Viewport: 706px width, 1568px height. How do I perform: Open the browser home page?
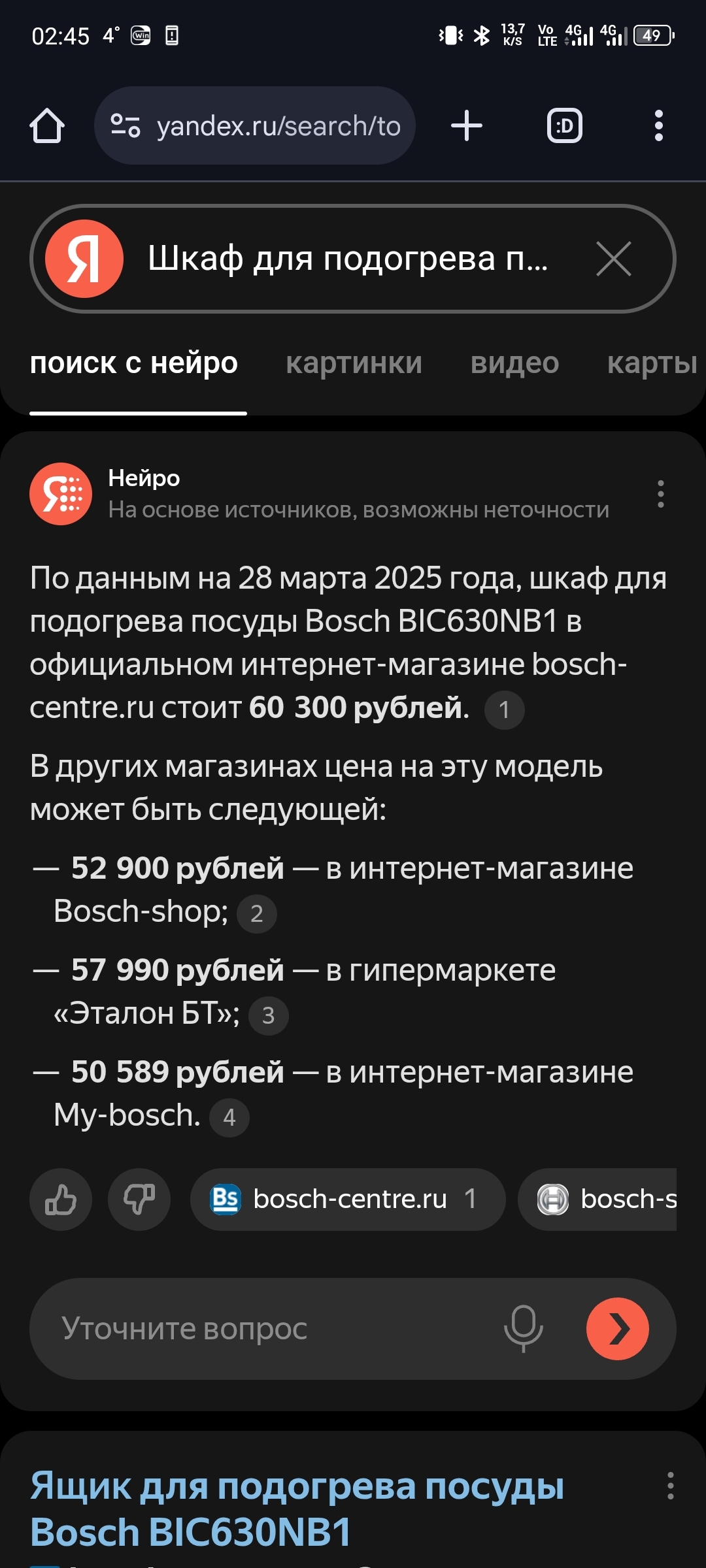[x=47, y=125]
